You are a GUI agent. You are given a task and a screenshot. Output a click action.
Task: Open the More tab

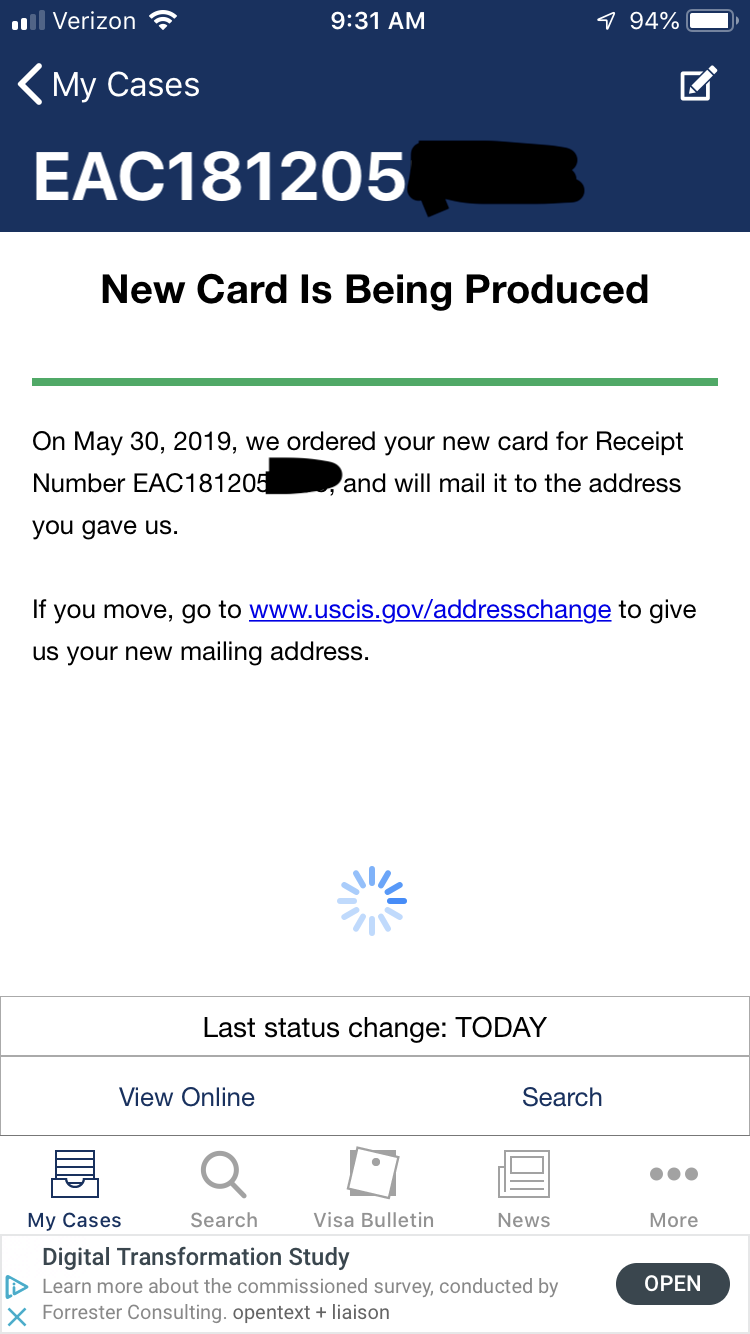[x=674, y=1189]
